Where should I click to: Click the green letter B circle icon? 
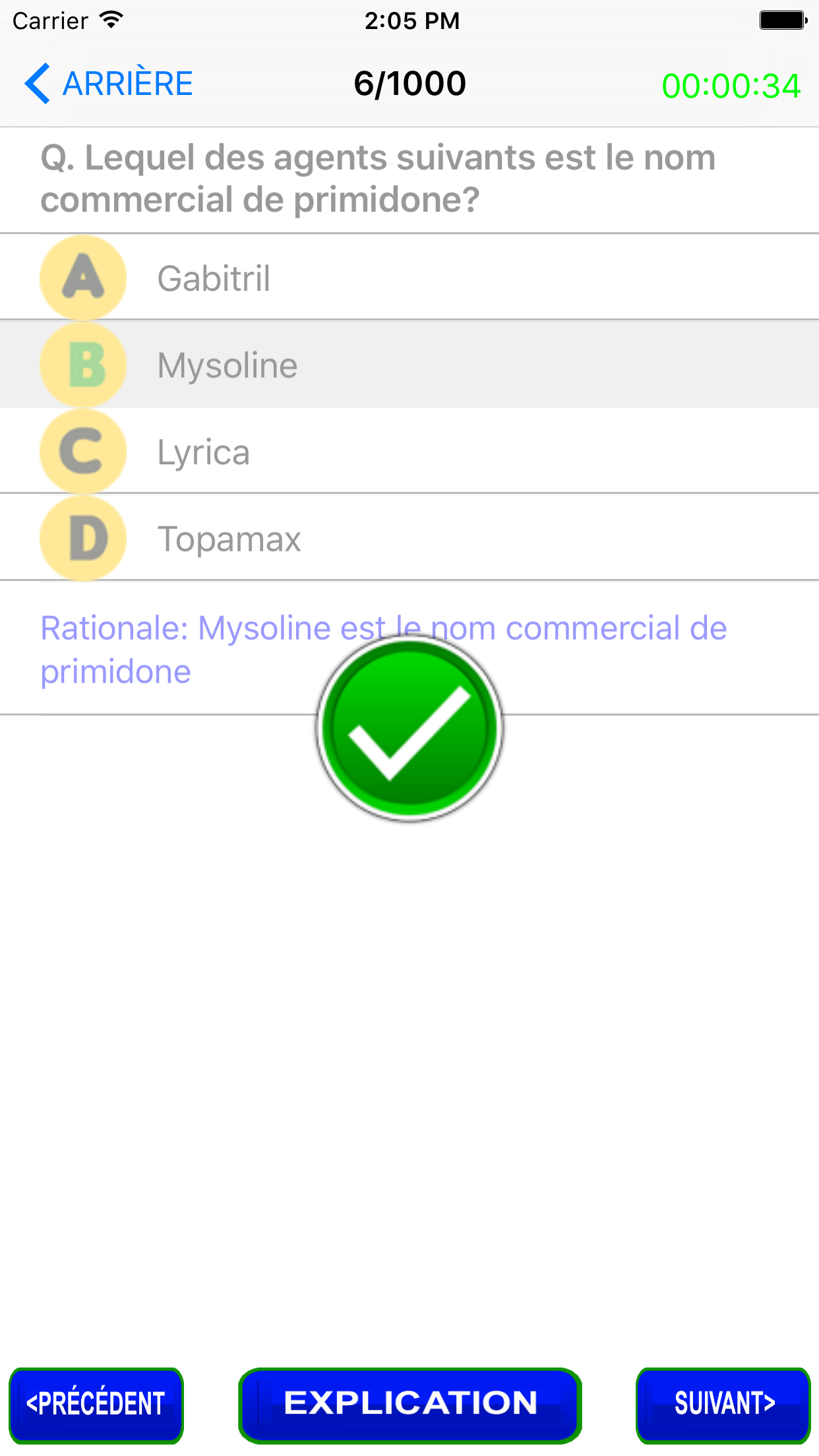click(x=82, y=364)
